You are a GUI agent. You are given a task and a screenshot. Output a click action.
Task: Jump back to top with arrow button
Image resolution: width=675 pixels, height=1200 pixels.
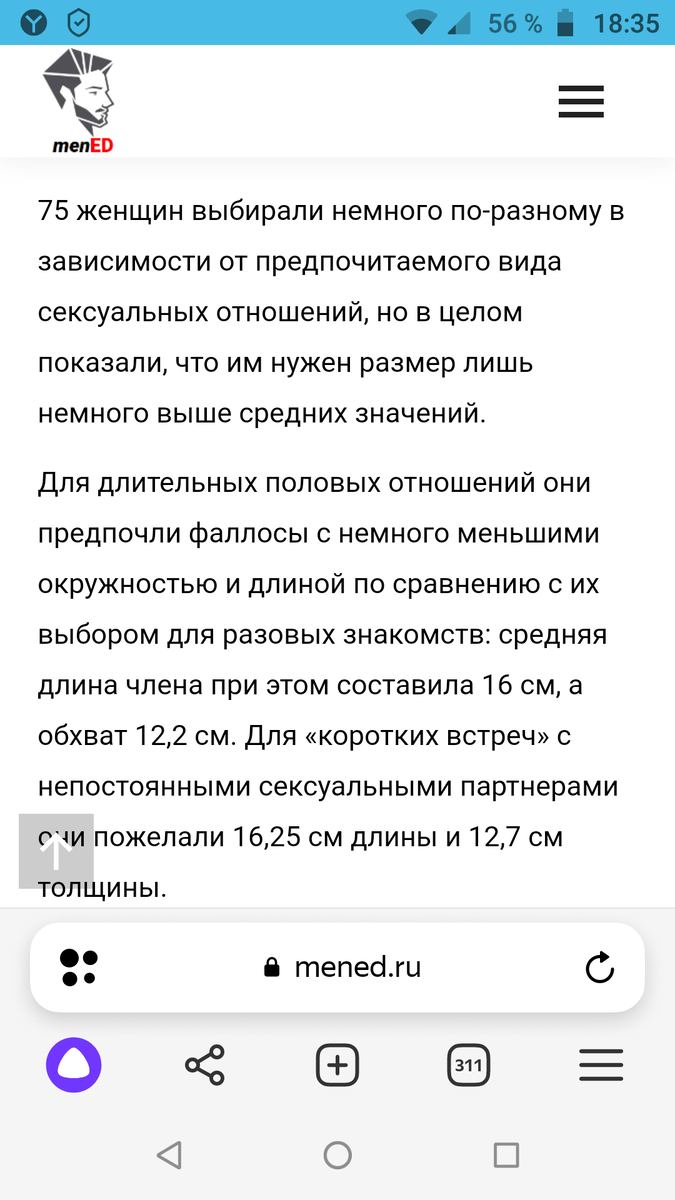coord(56,851)
